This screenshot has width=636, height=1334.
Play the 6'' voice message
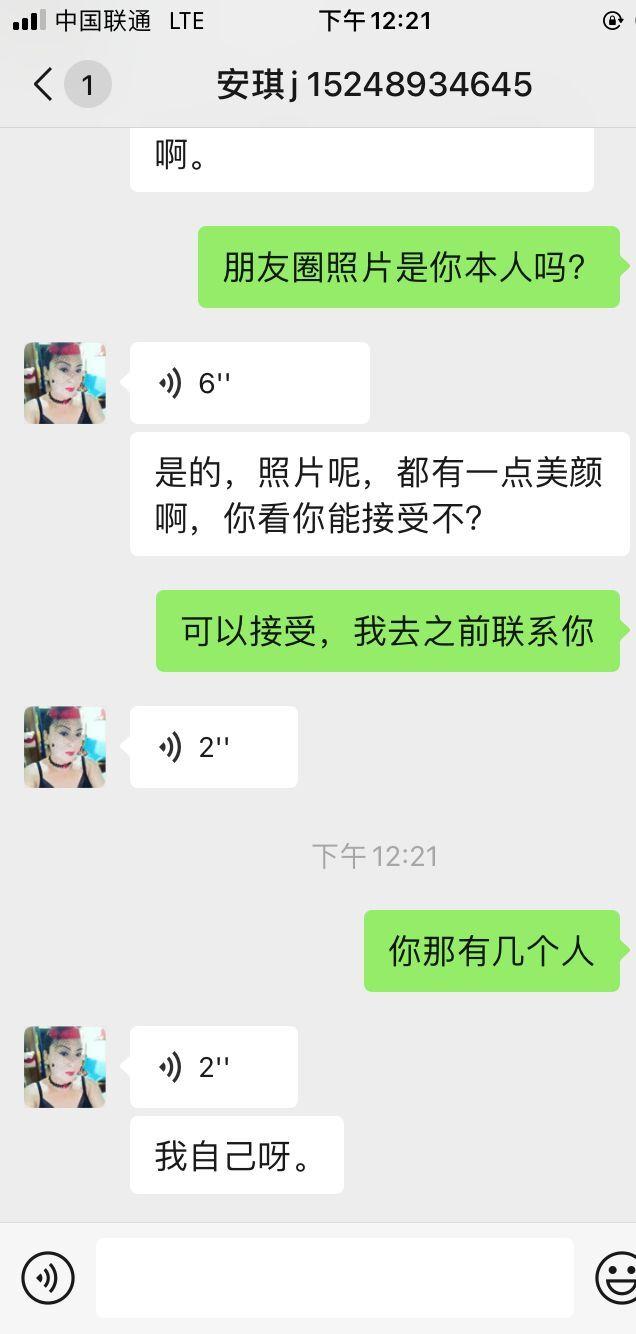pos(249,383)
